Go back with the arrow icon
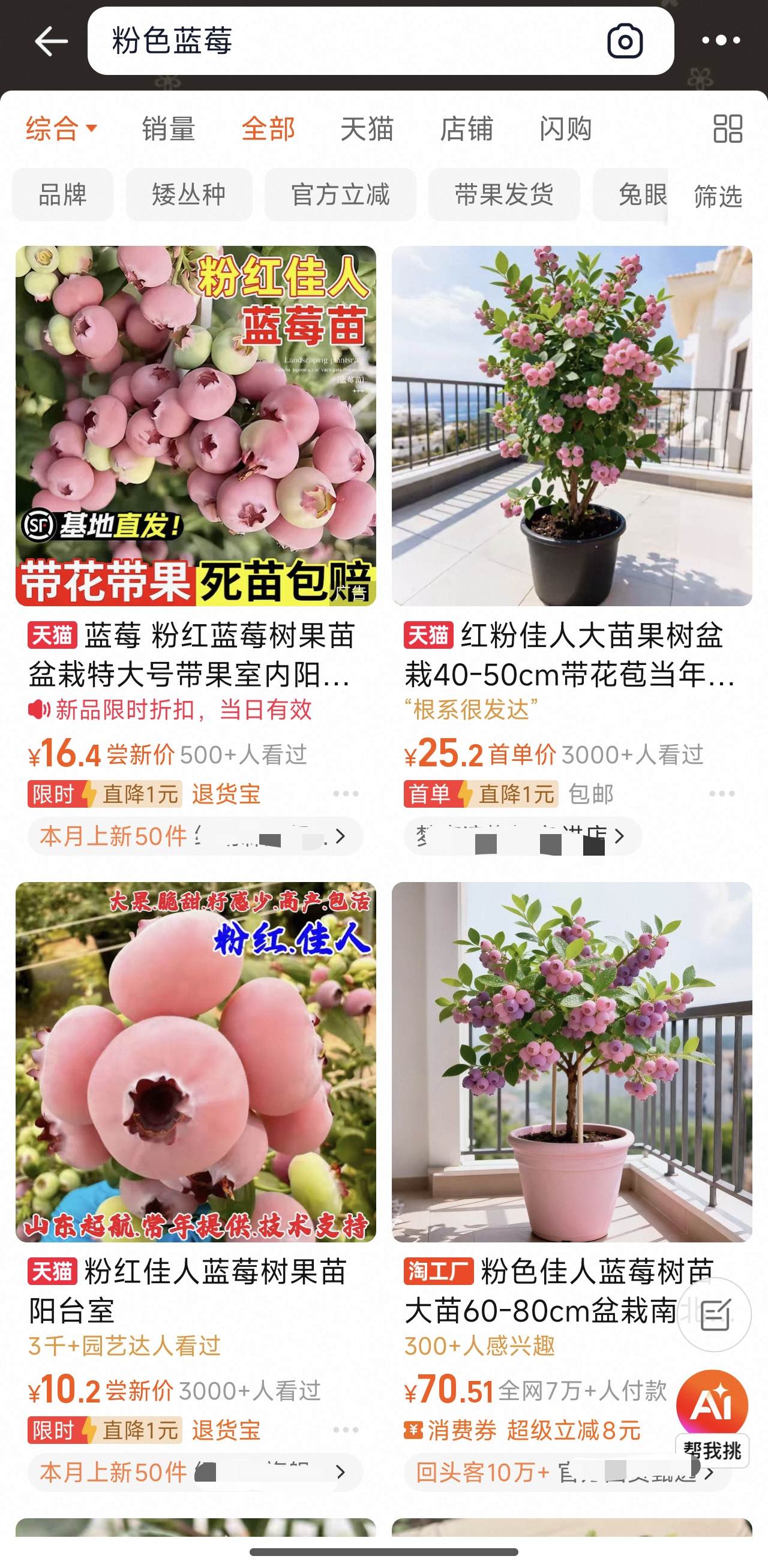Image resolution: width=768 pixels, height=1568 pixels. 51,41
